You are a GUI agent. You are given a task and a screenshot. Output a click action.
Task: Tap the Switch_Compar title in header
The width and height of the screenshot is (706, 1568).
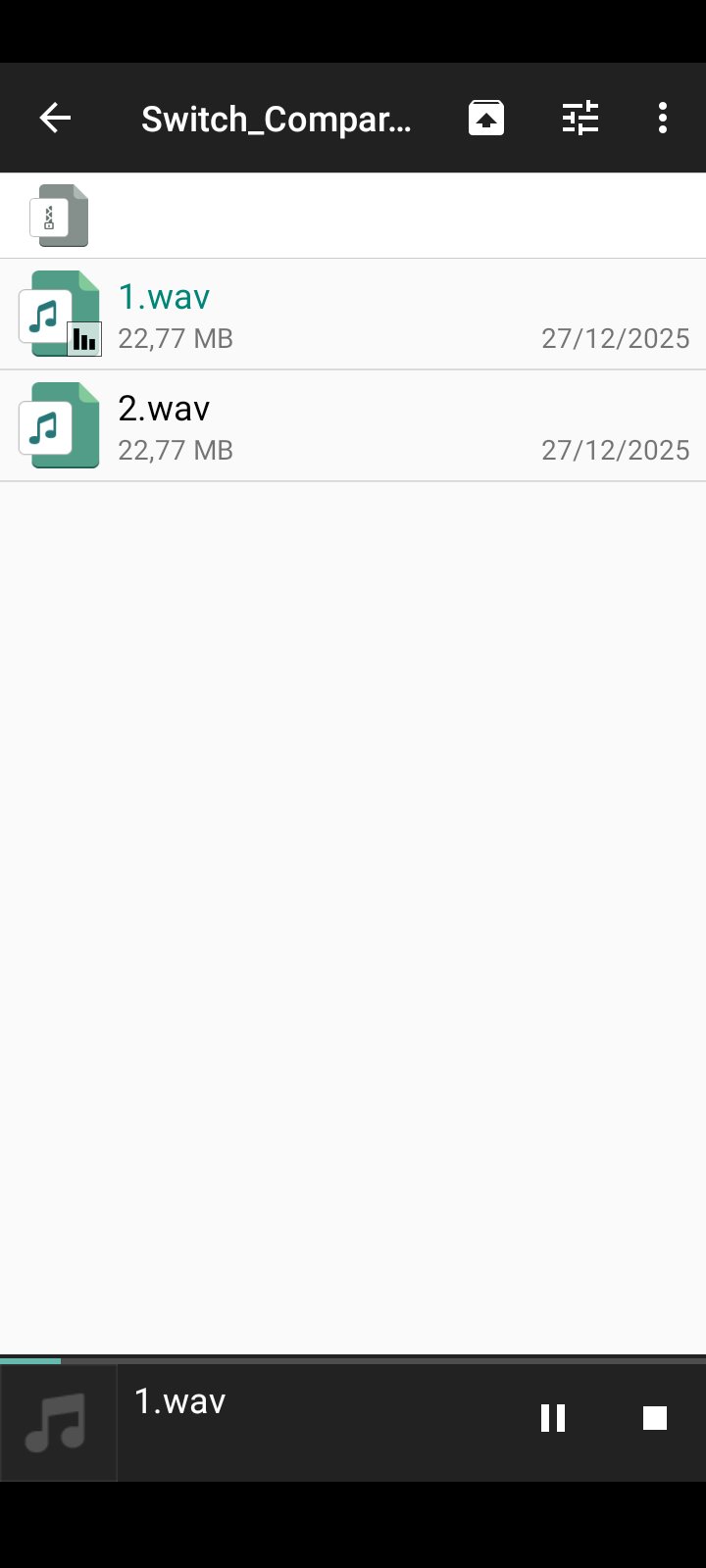tap(279, 118)
